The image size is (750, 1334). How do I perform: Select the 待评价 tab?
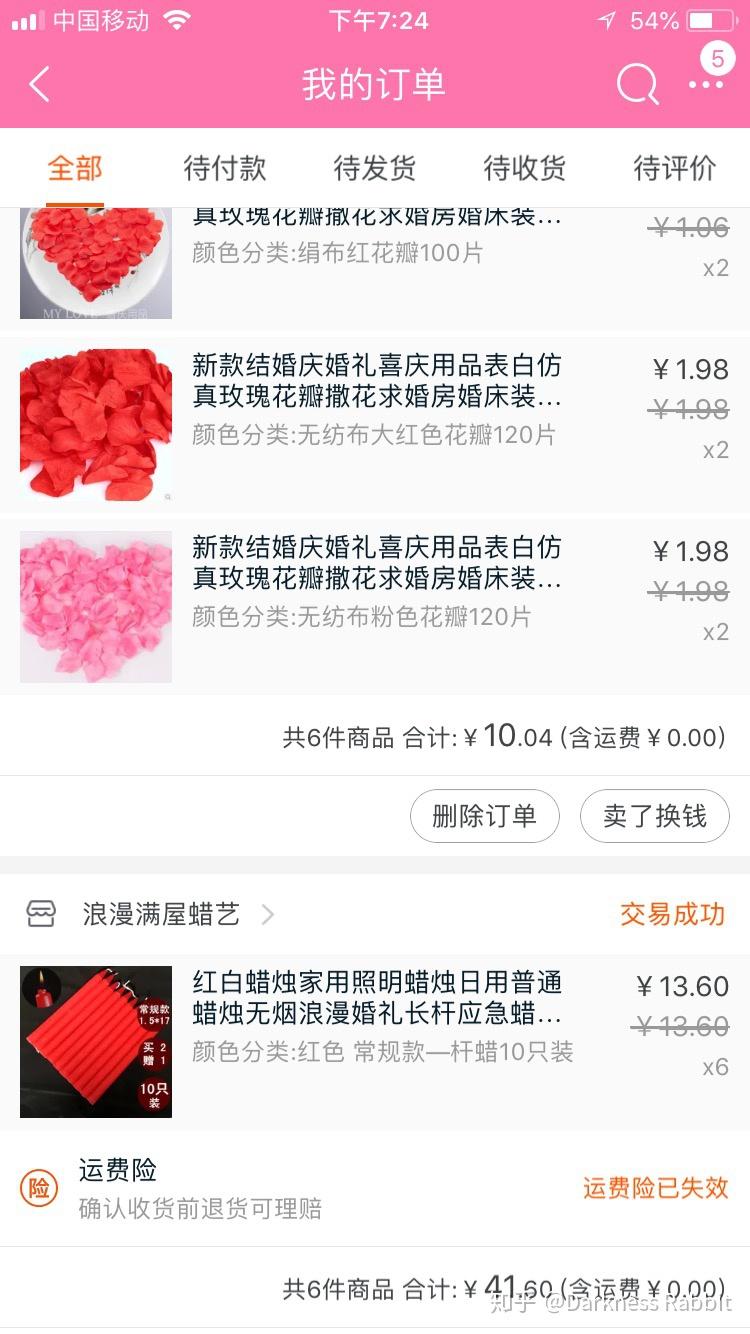click(x=675, y=168)
